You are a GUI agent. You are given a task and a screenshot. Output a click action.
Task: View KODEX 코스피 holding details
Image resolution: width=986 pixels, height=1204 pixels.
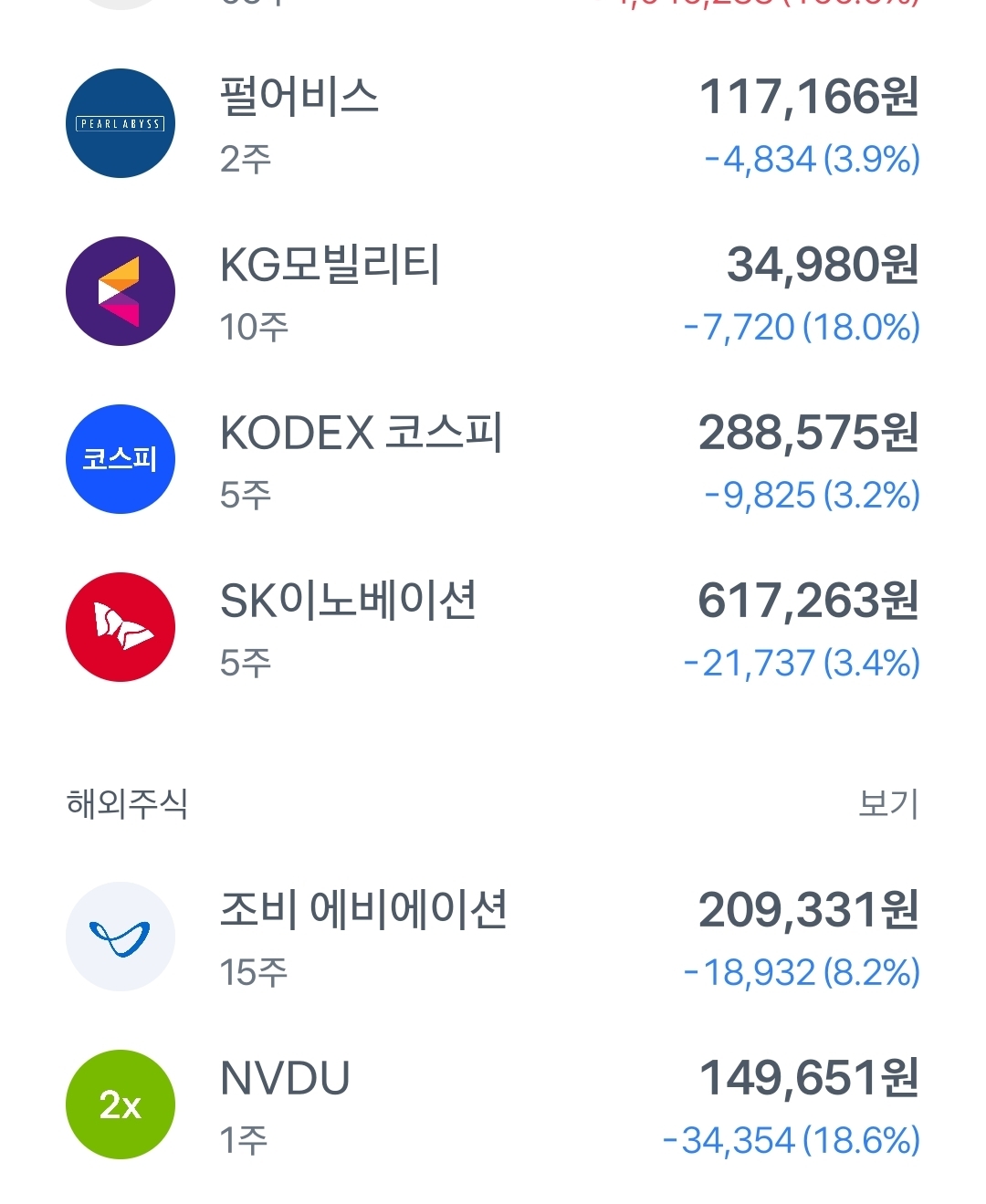[493, 458]
